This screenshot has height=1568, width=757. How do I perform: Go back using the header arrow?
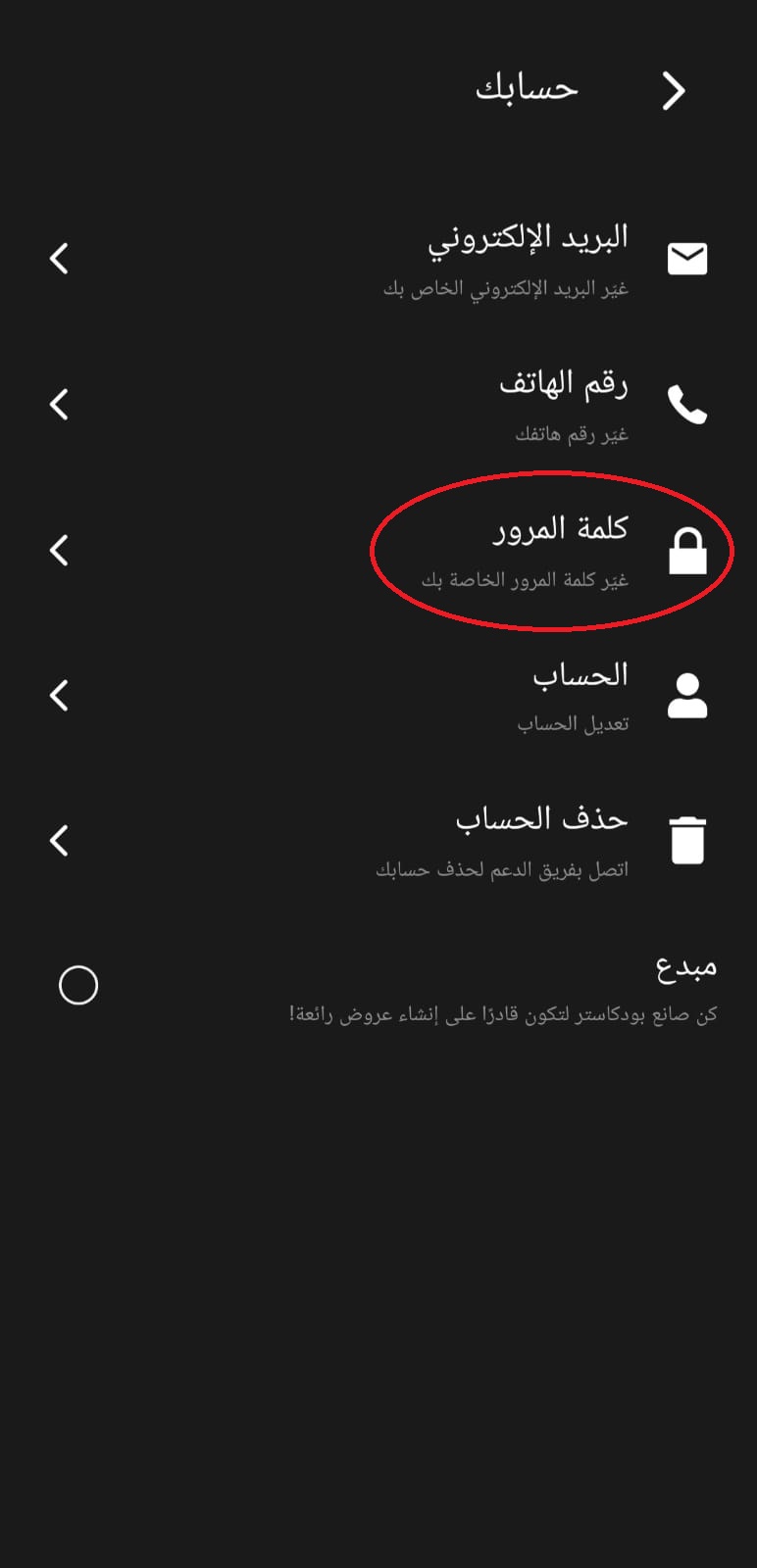673,91
